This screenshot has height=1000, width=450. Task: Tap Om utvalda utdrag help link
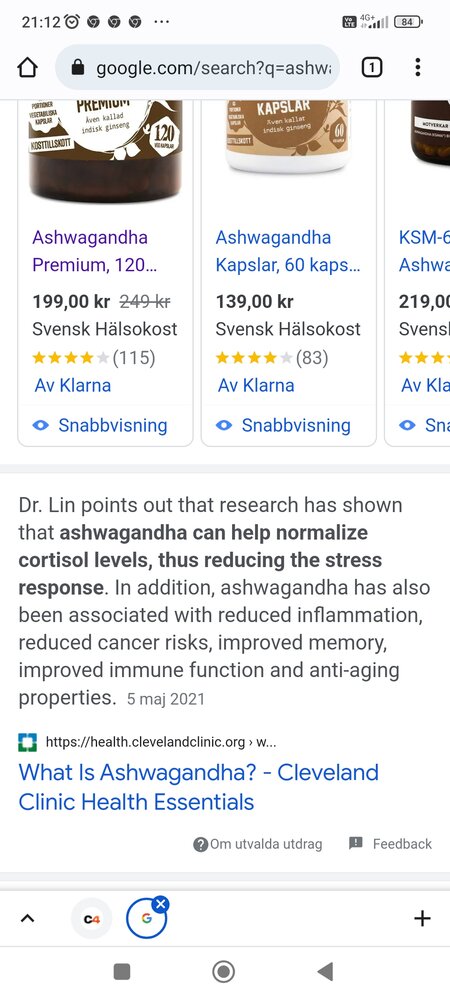click(x=258, y=844)
